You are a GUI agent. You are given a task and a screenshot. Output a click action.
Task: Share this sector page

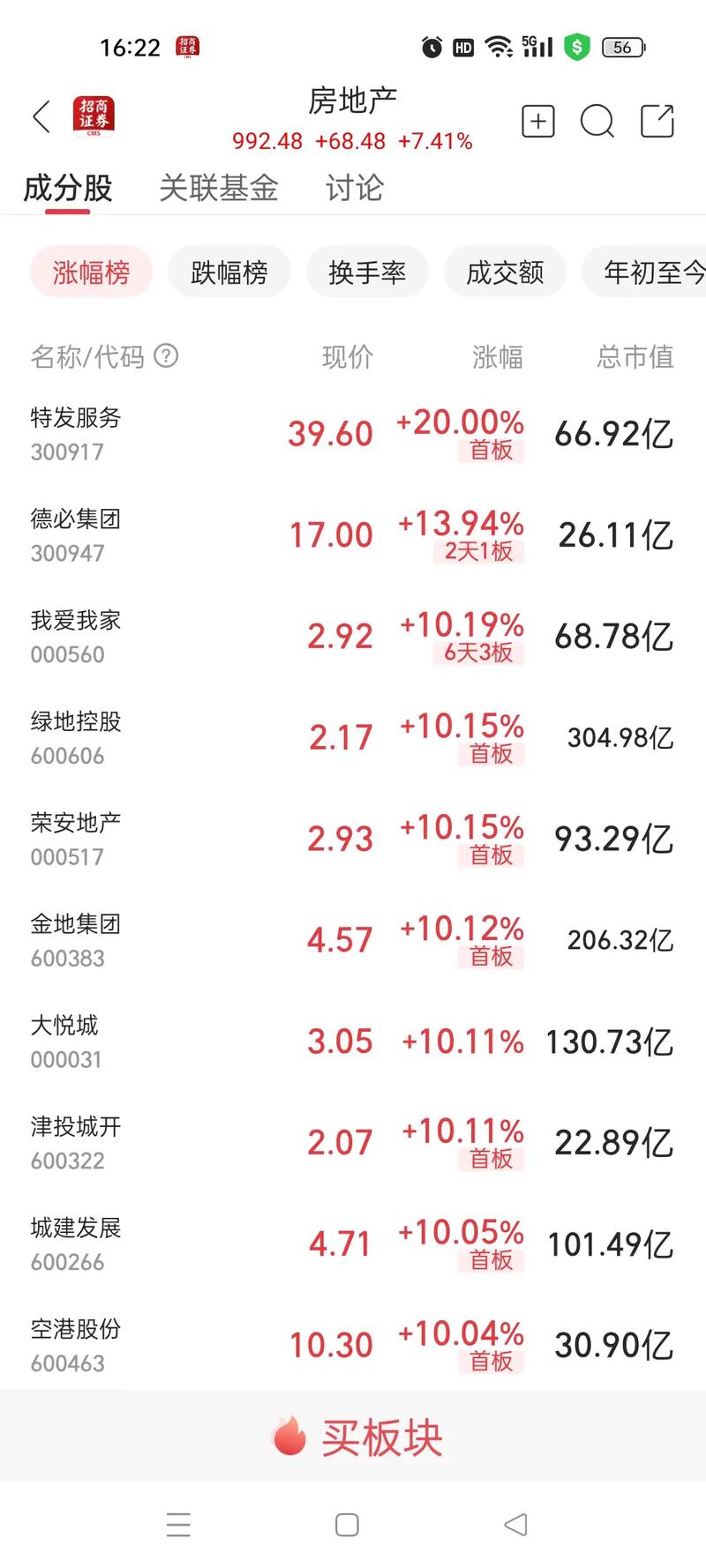click(657, 121)
